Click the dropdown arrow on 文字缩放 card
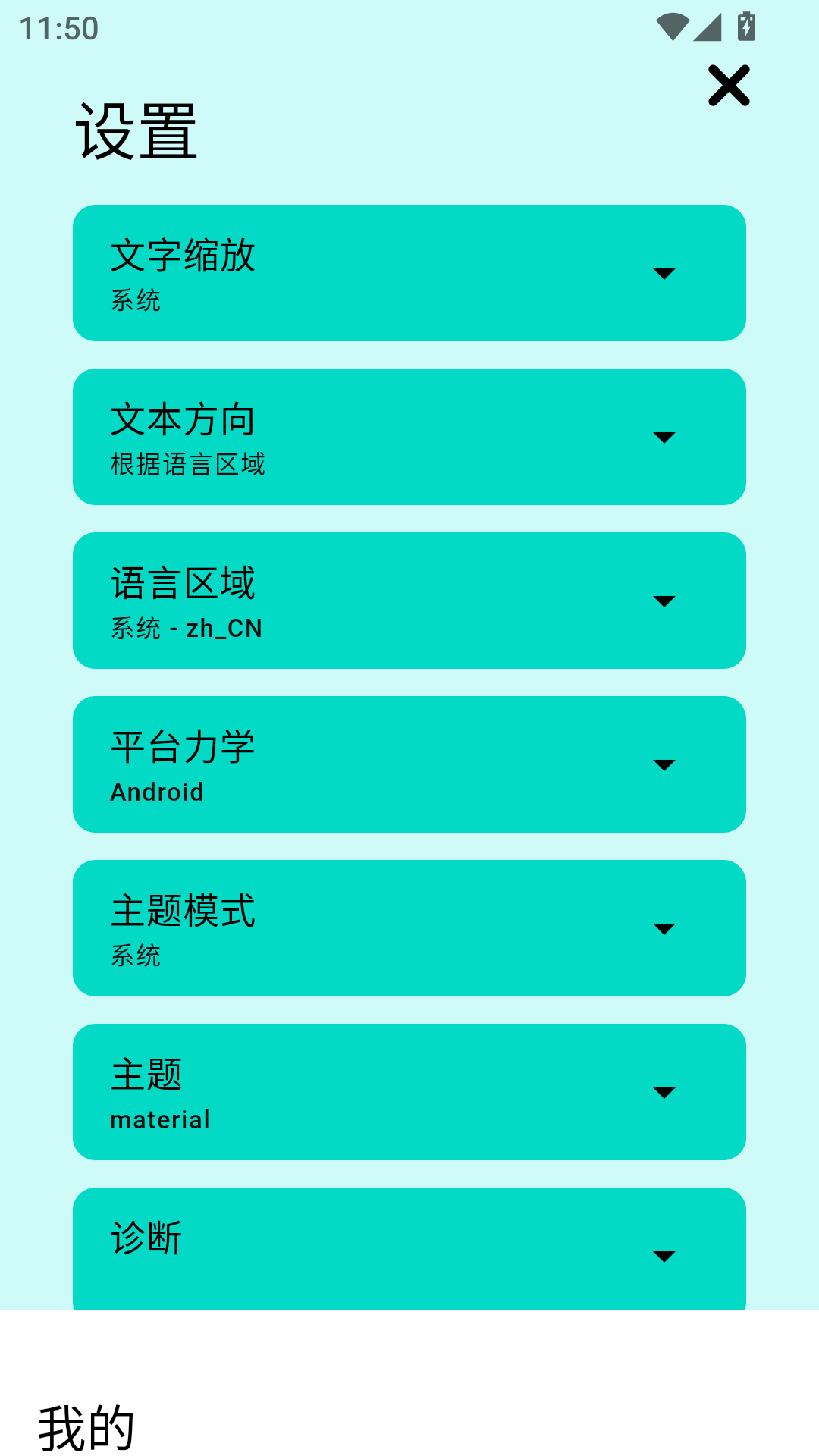819x1456 pixels. pyautogui.click(x=664, y=273)
